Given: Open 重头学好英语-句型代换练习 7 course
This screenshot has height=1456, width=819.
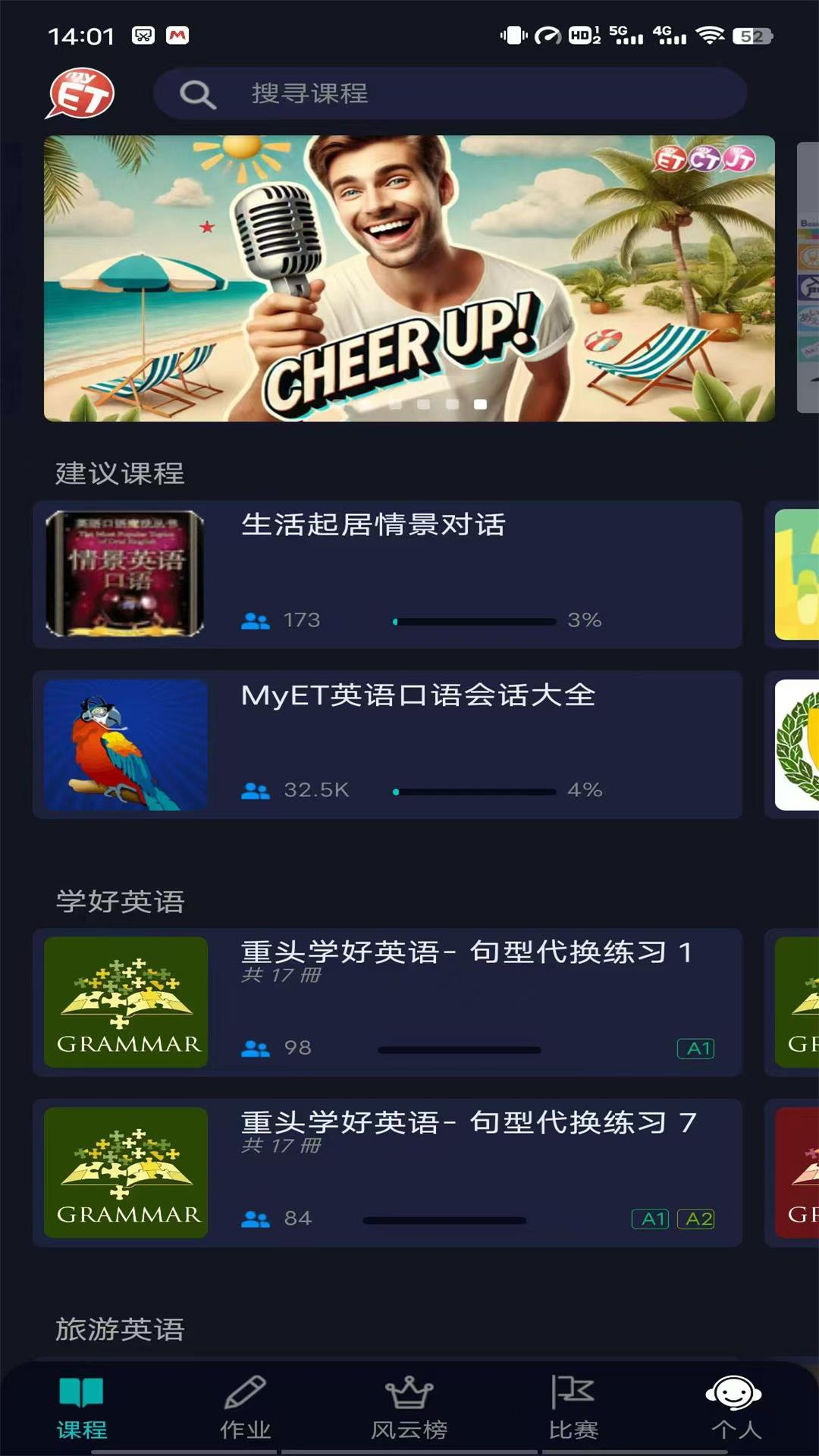Looking at the screenshot, I should click(x=387, y=1172).
